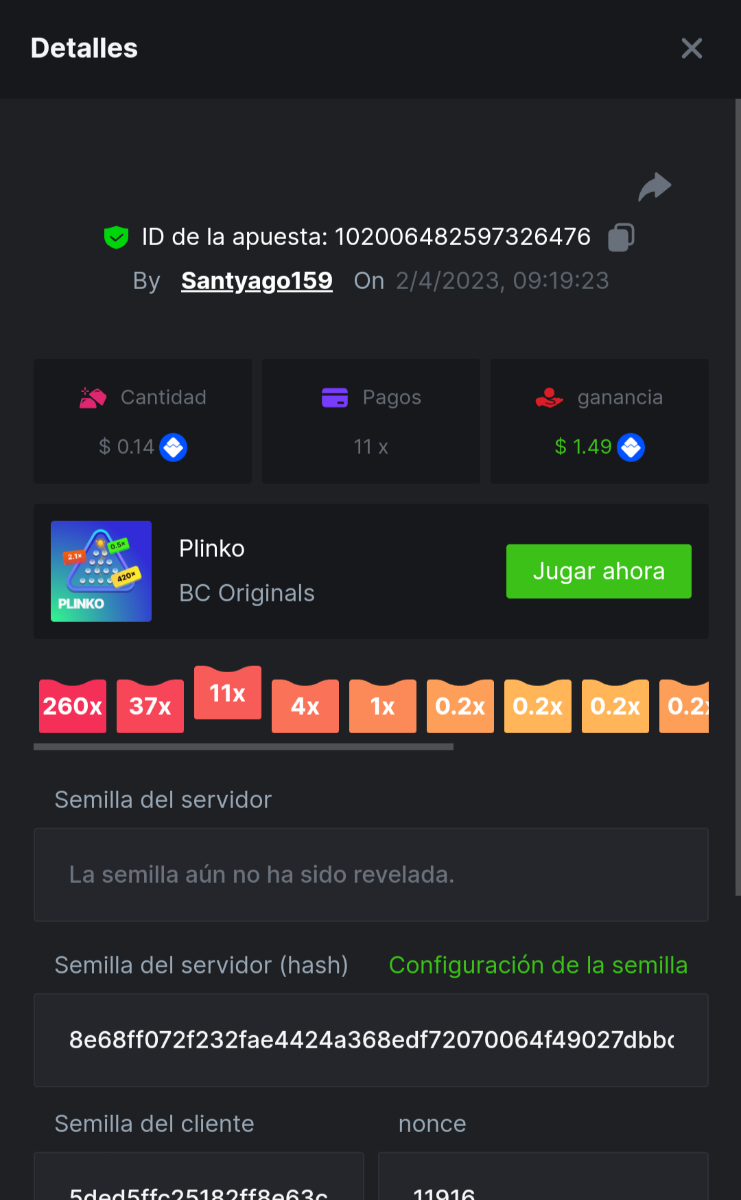Viewport: 741px width, 1200px height.
Task: Select the 4x multiplier chip
Action: pos(305,706)
